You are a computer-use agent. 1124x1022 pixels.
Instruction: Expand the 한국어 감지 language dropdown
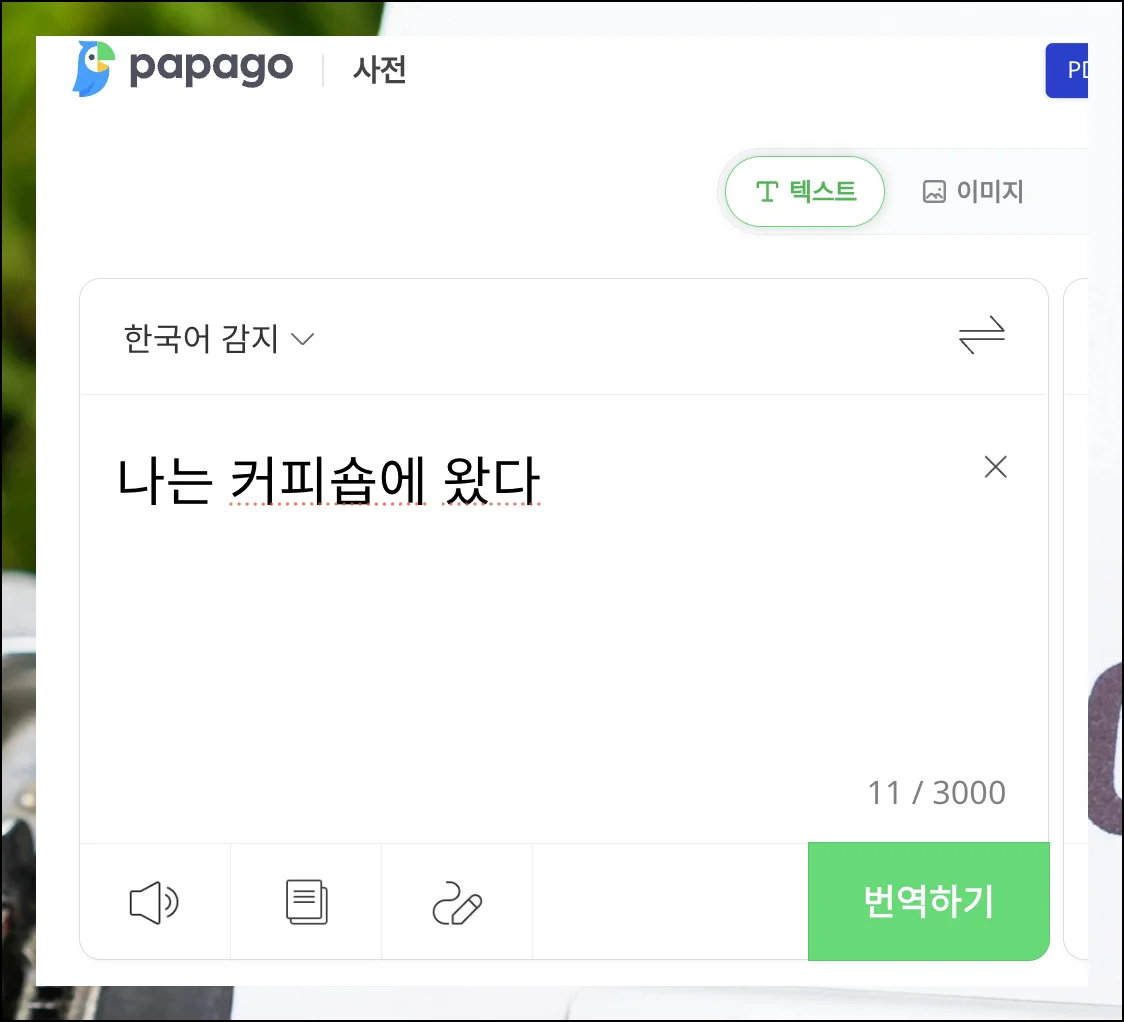pos(218,339)
